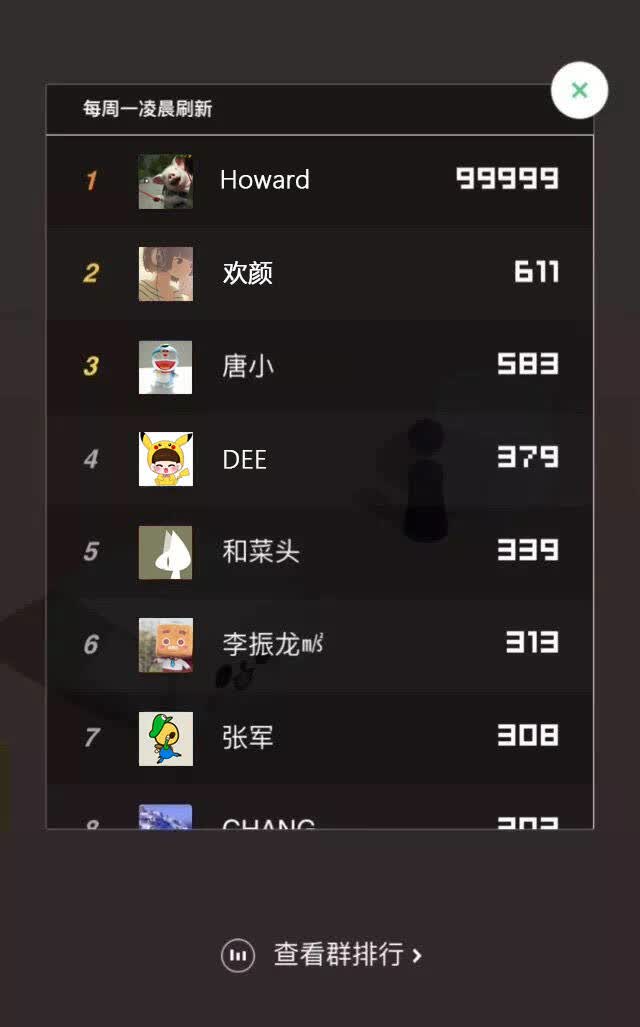Close the weekly leaderboard panel
Image resolution: width=640 pixels, height=1027 pixels.
pyautogui.click(x=579, y=90)
